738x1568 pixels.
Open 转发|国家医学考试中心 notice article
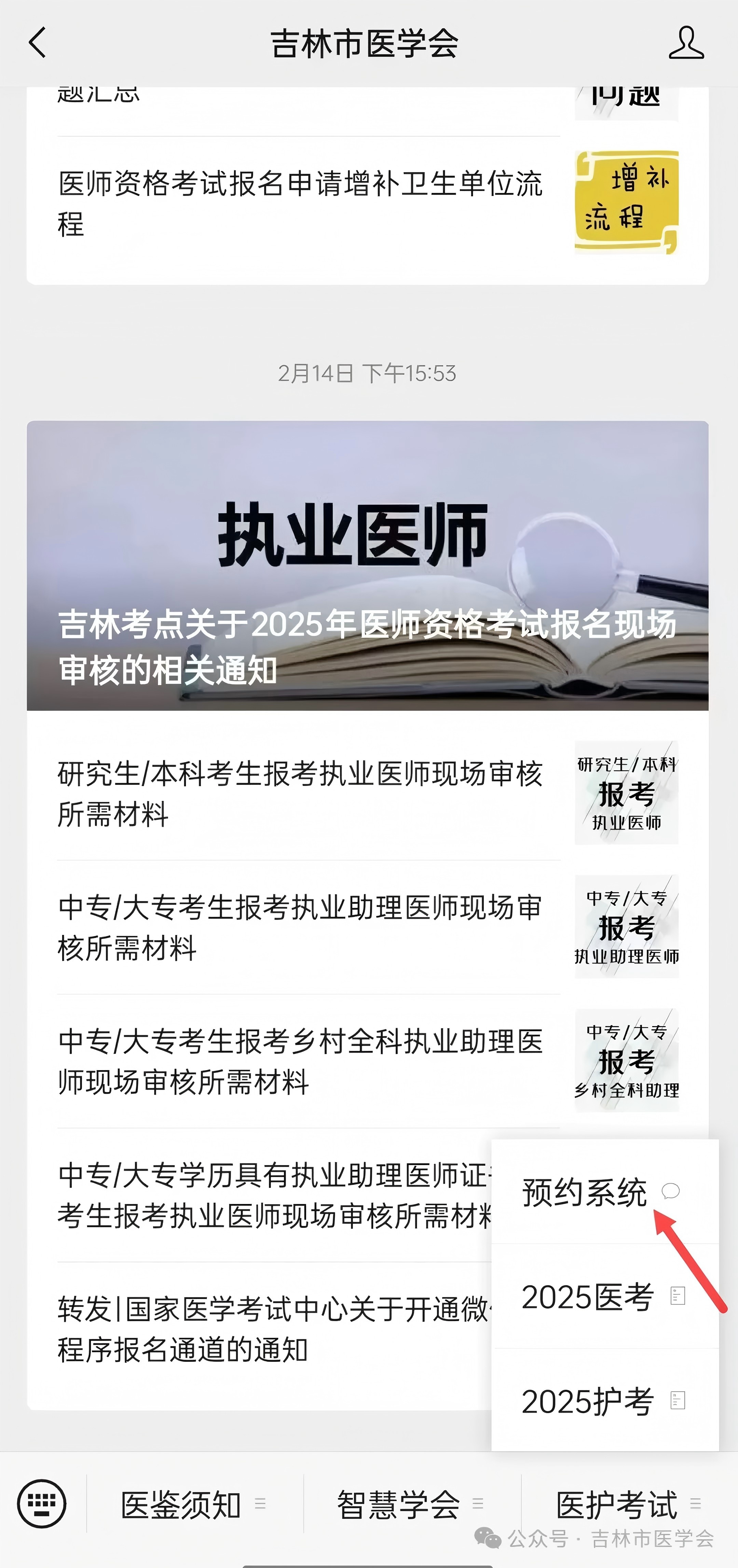tap(274, 1329)
